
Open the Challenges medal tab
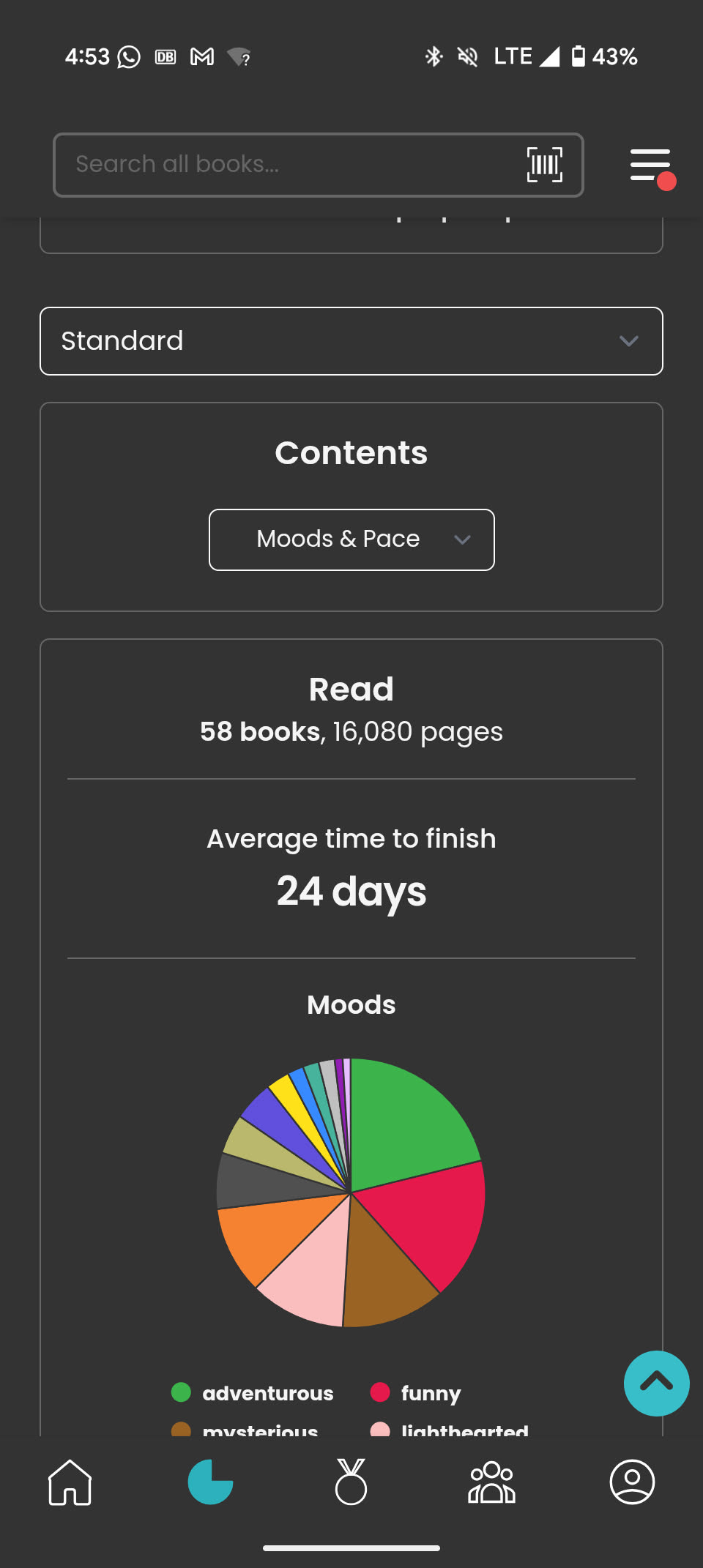click(x=351, y=1482)
